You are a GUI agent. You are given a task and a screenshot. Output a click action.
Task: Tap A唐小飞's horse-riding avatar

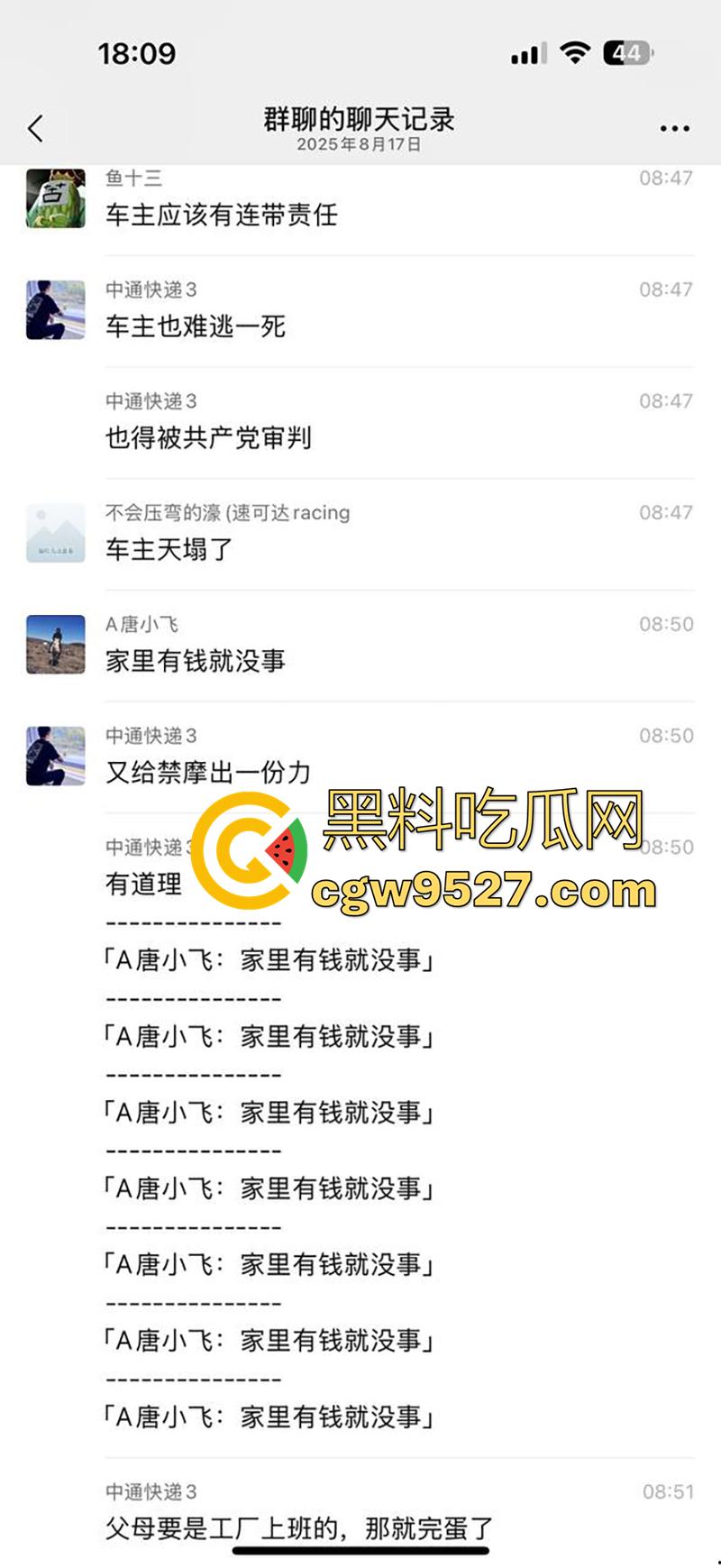pyautogui.click(x=54, y=643)
